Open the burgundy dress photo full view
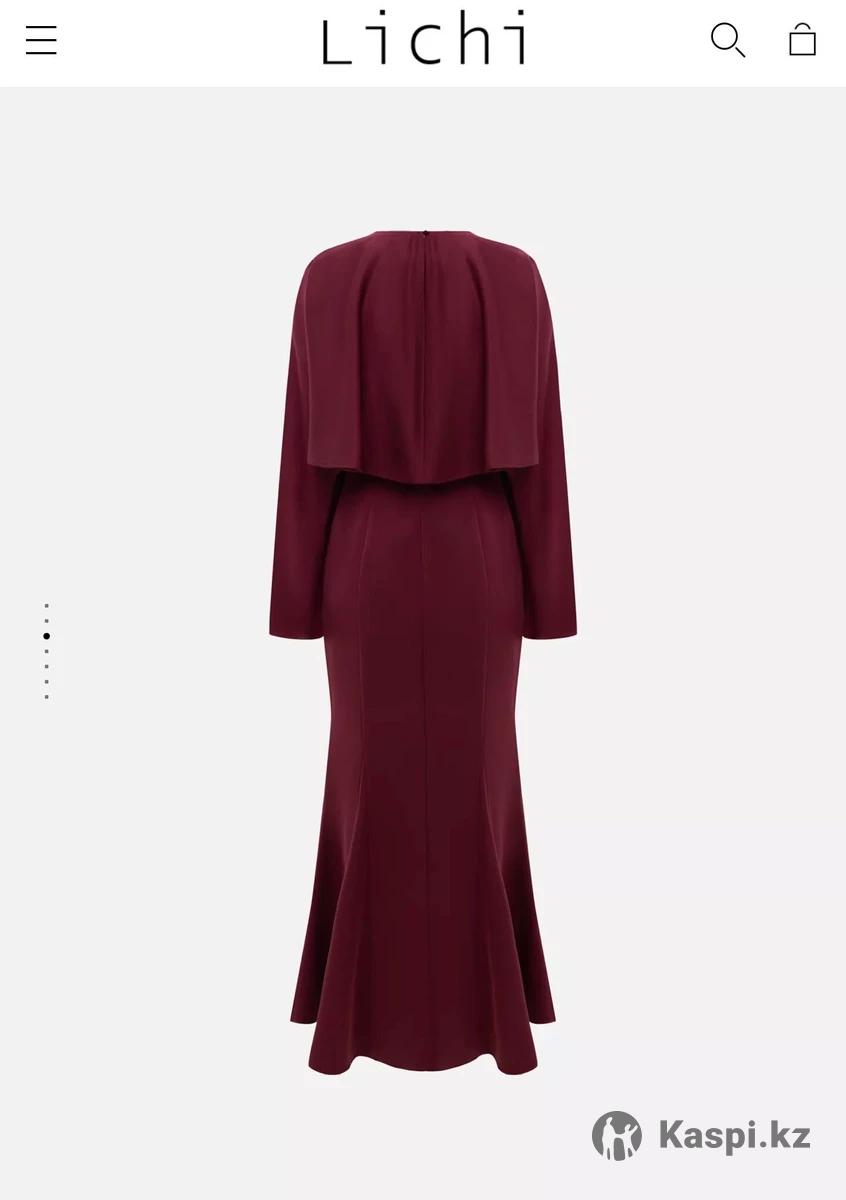 pos(423,650)
